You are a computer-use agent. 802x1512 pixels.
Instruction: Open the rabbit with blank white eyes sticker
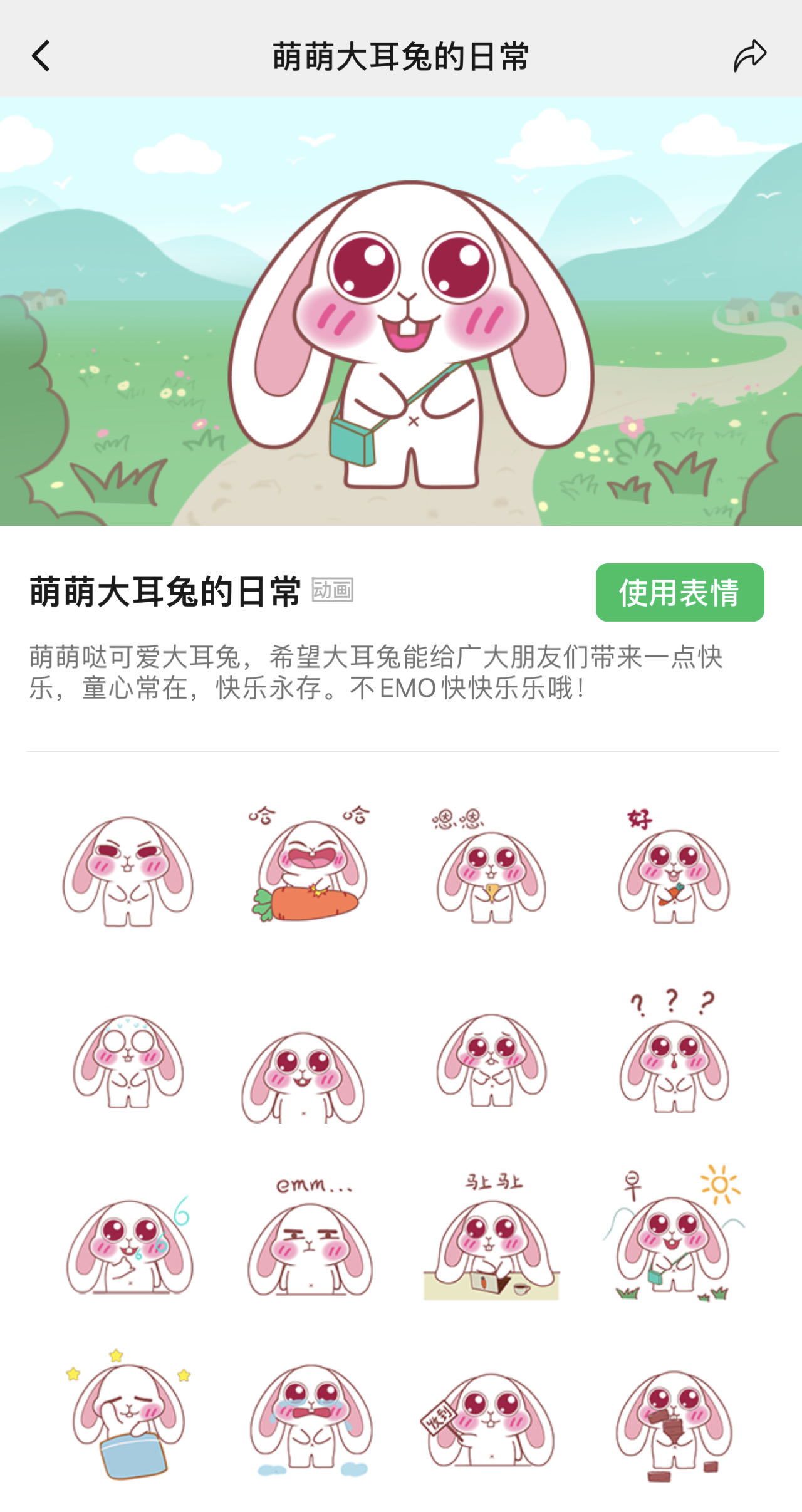click(128, 1060)
